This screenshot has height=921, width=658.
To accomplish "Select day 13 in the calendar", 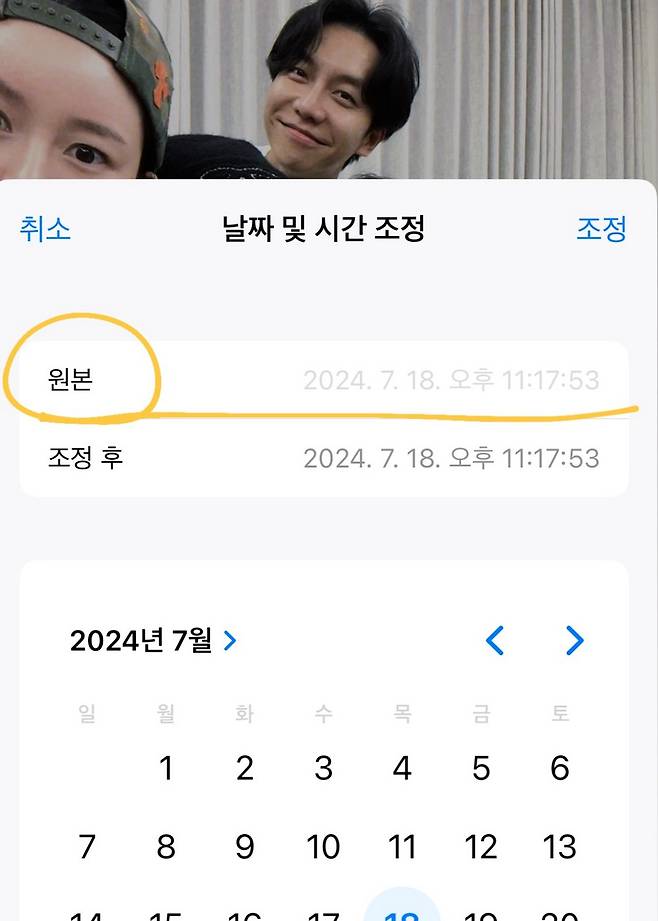I will coord(560,847).
